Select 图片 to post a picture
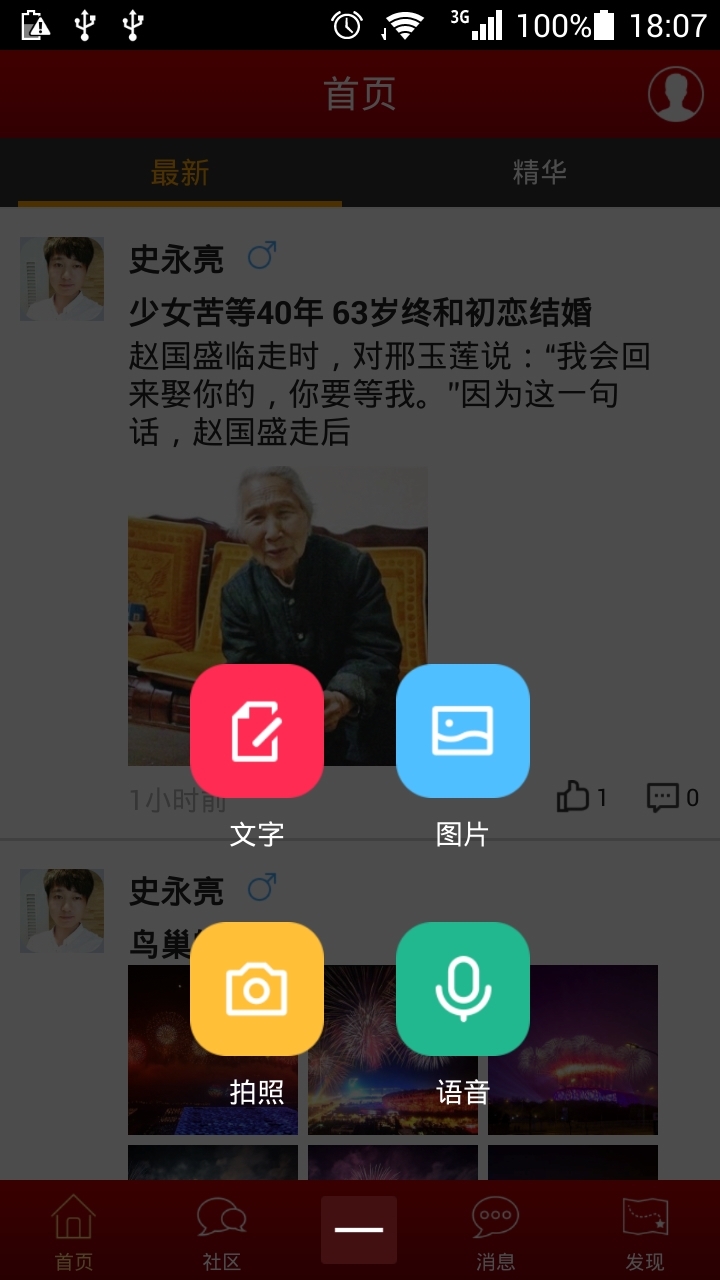 [x=463, y=731]
